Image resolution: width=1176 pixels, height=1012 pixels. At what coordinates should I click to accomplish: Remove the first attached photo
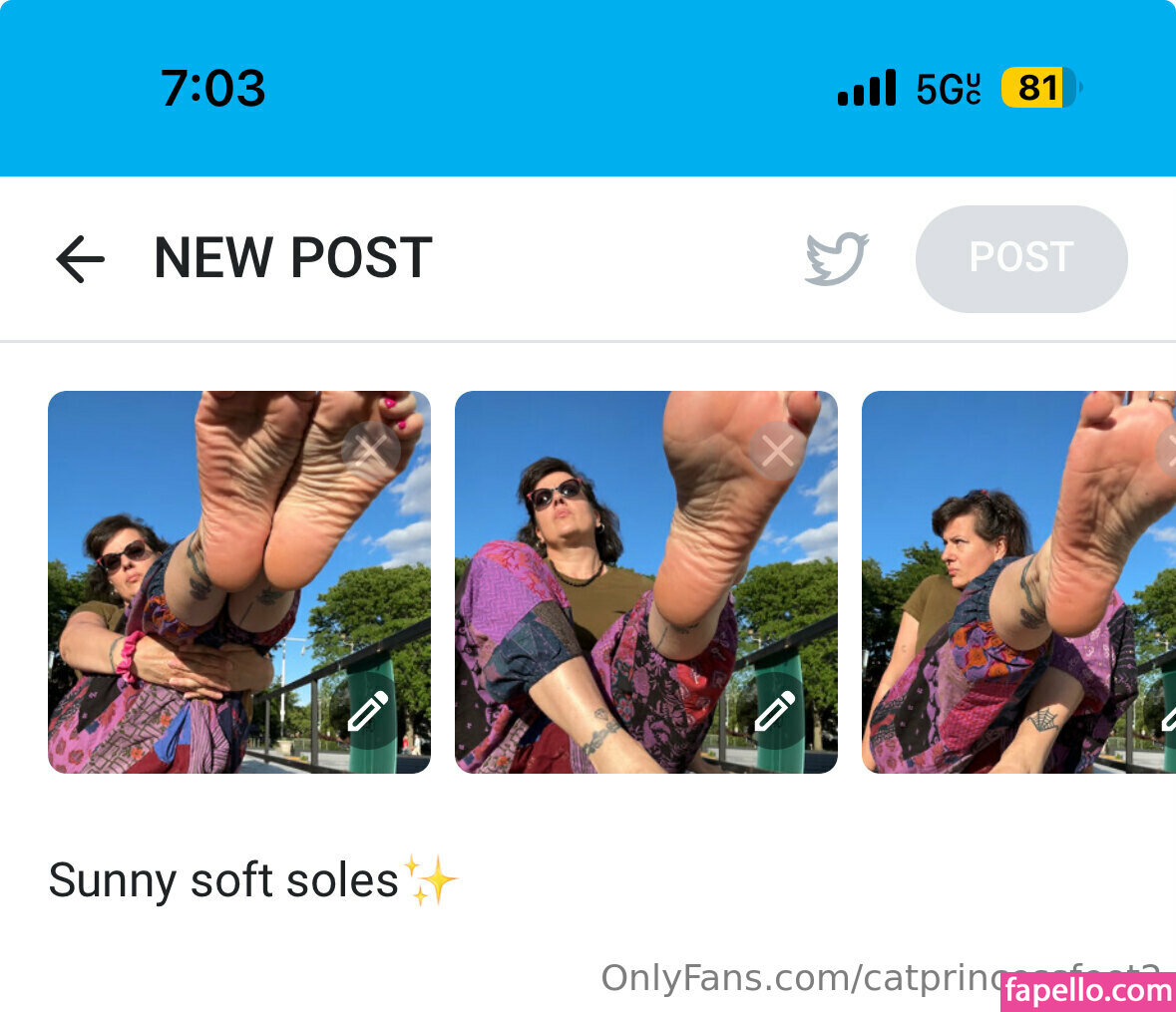tap(371, 452)
